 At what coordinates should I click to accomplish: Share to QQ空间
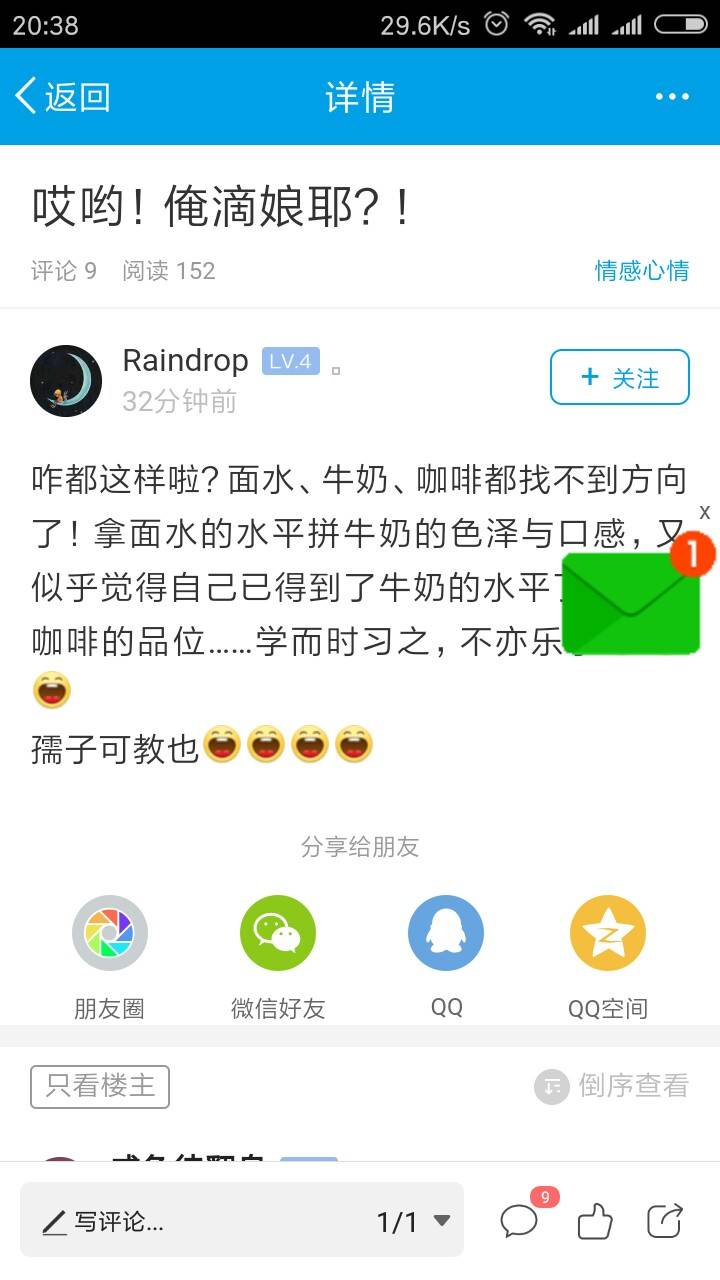607,934
